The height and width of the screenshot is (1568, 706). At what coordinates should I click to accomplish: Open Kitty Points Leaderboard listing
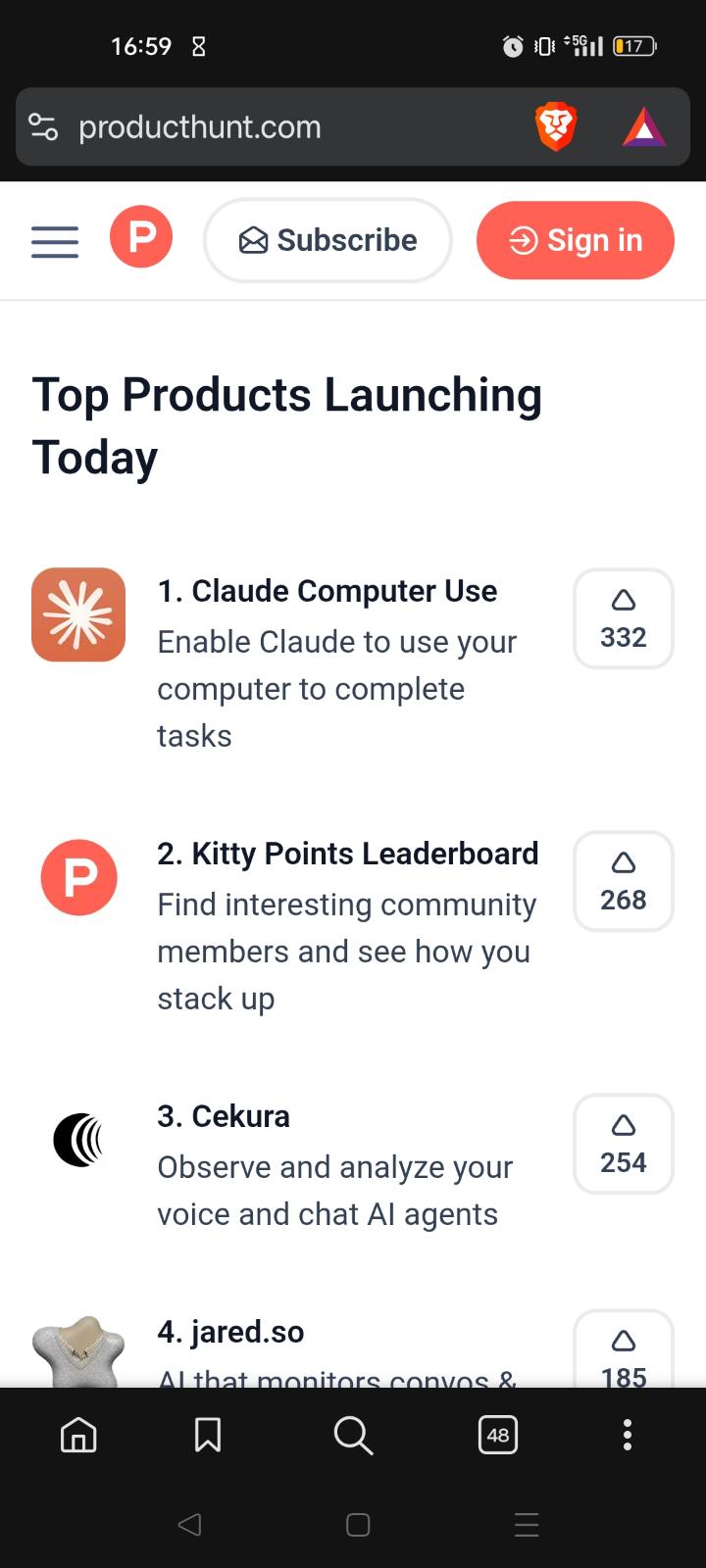click(347, 854)
